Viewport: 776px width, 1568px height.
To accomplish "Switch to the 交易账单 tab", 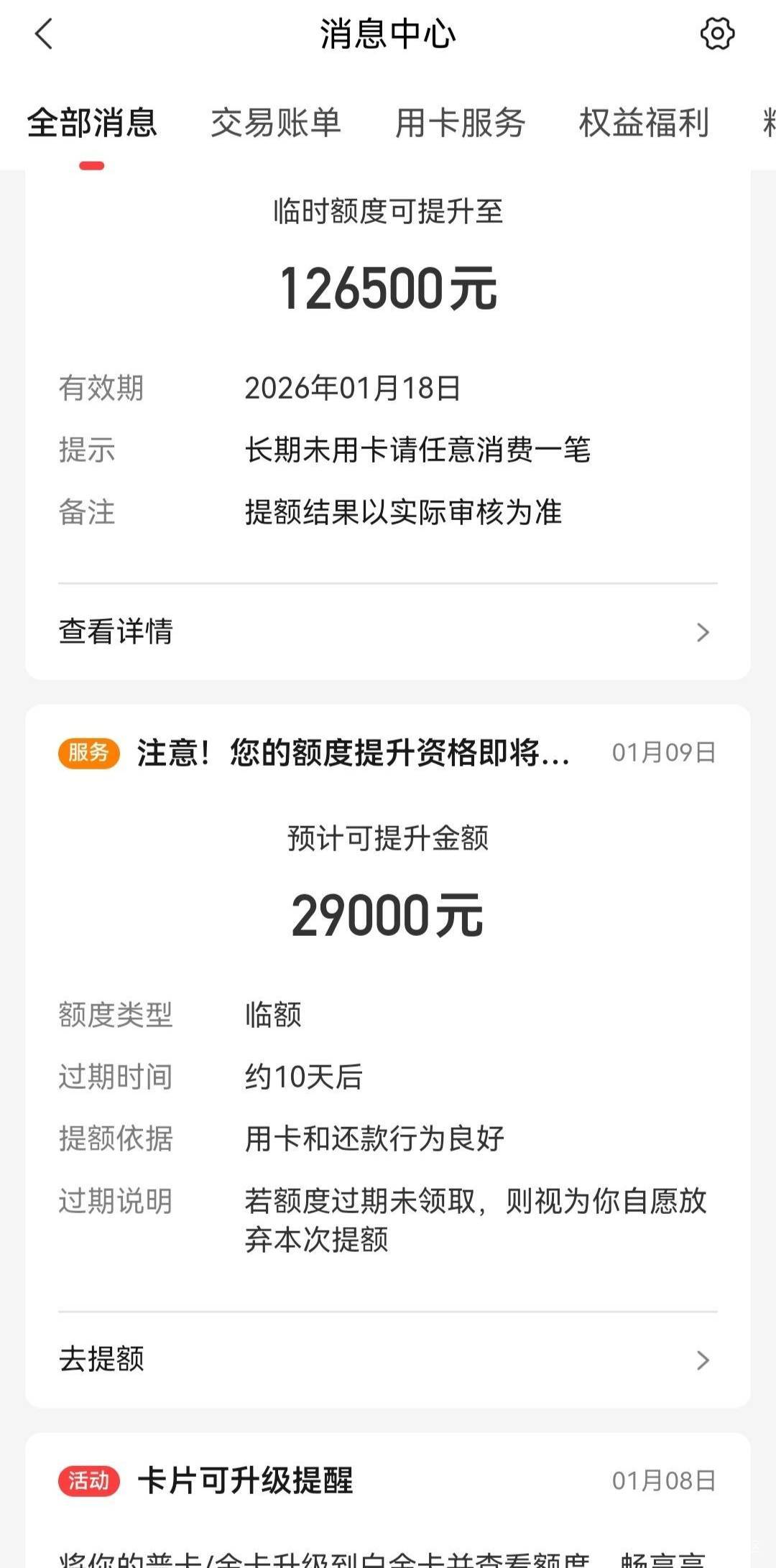I will point(276,123).
